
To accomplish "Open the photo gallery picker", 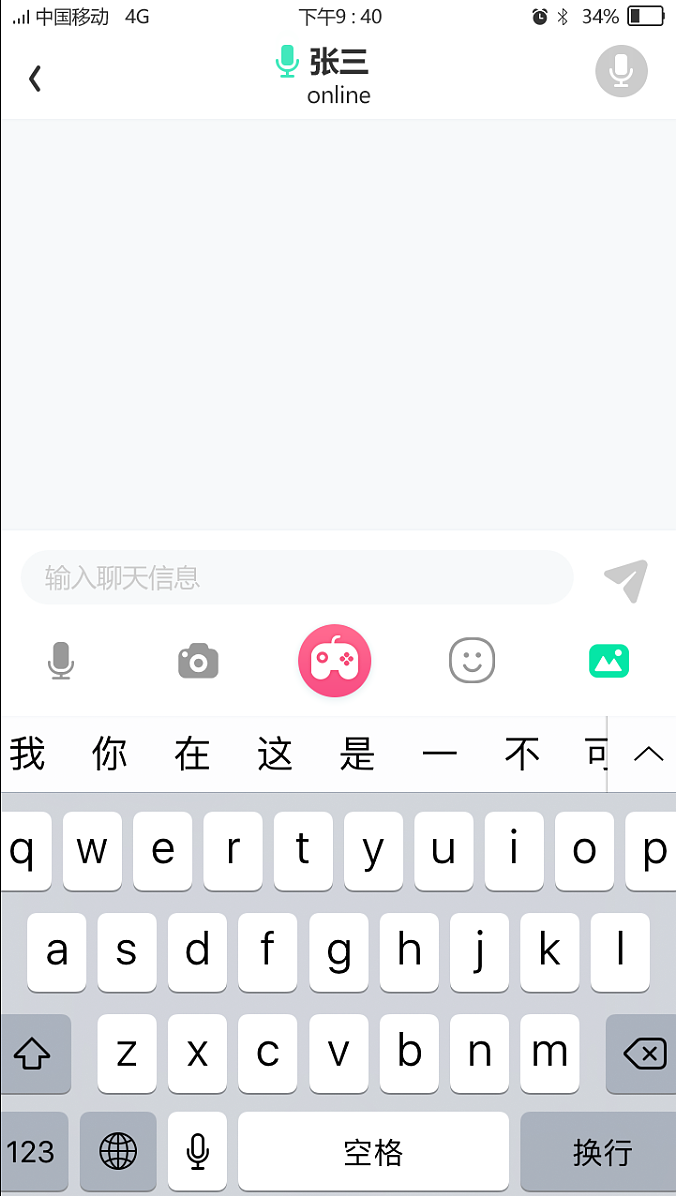I will coord(609,661).
